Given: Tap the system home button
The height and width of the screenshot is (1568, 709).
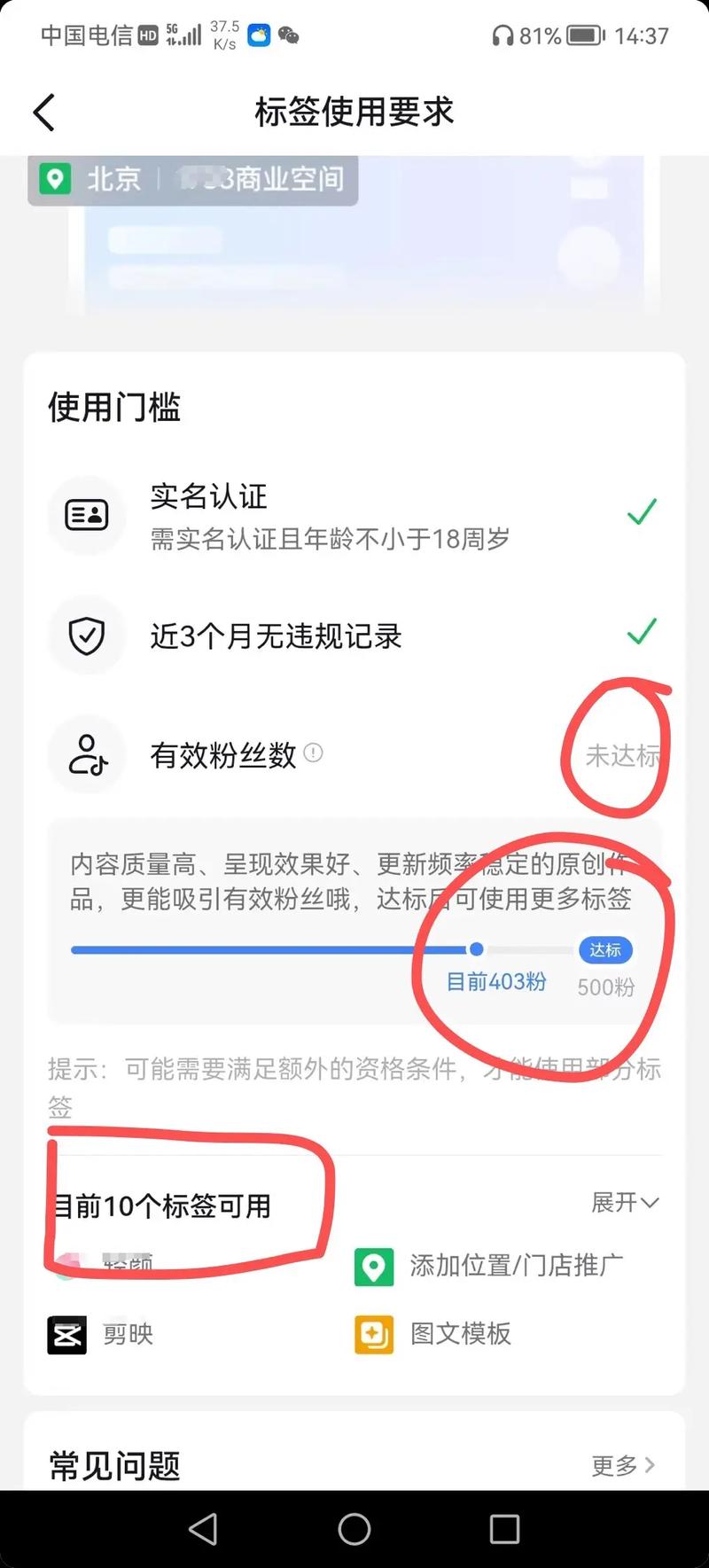Looking at the screenshot, I should click(354, 1529).
